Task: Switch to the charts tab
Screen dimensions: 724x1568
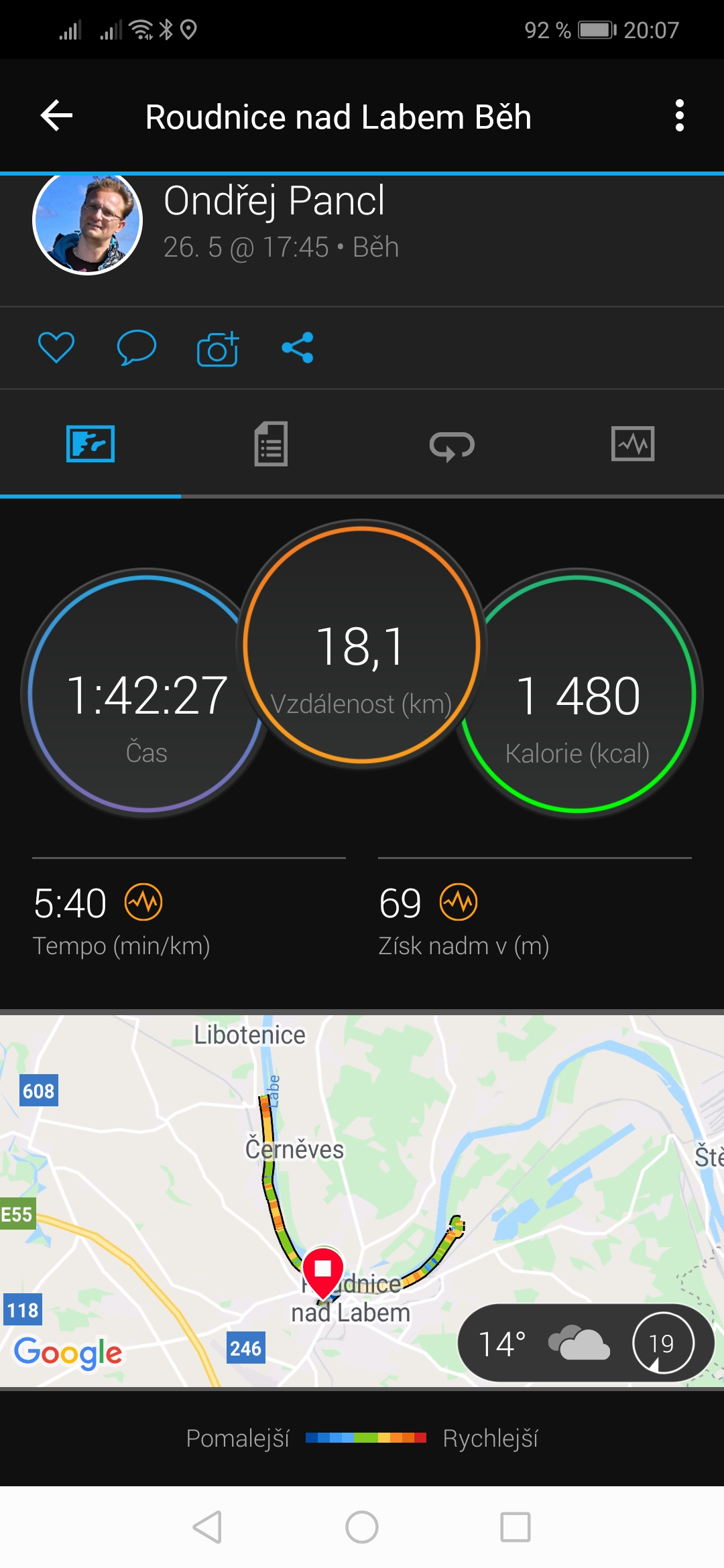Action: pyautogui.click(x=633, y=444)
